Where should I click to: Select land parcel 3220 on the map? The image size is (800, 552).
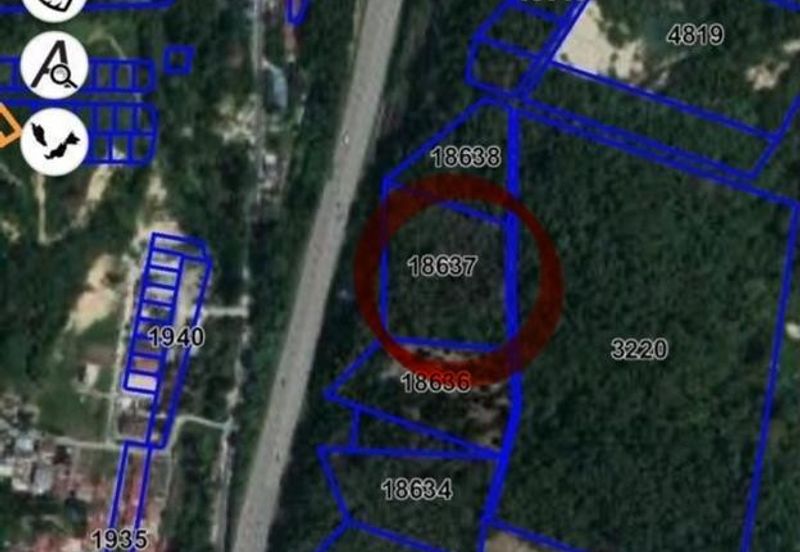pyautogui.click(x=639, y=349)
